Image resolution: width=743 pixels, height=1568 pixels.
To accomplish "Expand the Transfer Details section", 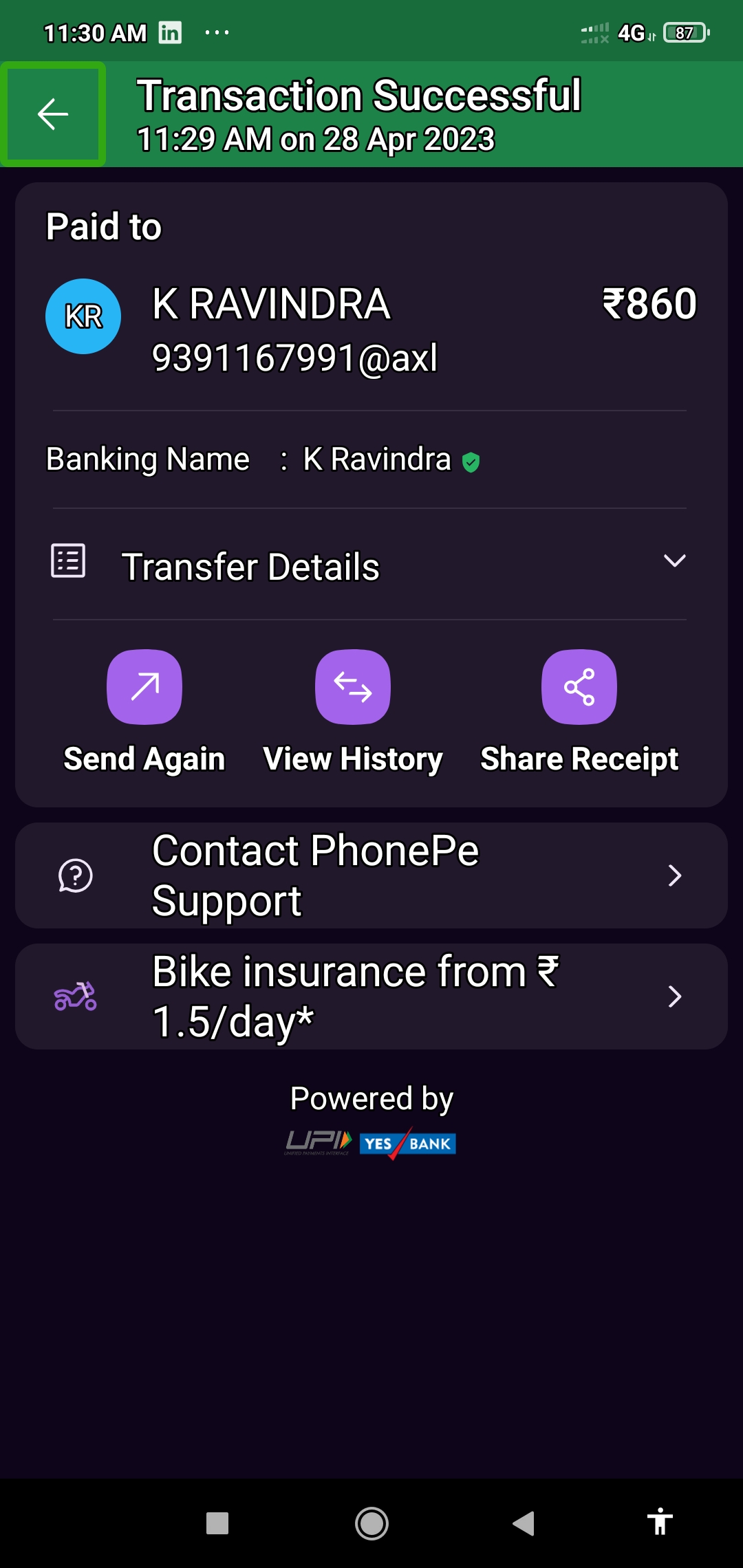I will (x=674, y=561).
